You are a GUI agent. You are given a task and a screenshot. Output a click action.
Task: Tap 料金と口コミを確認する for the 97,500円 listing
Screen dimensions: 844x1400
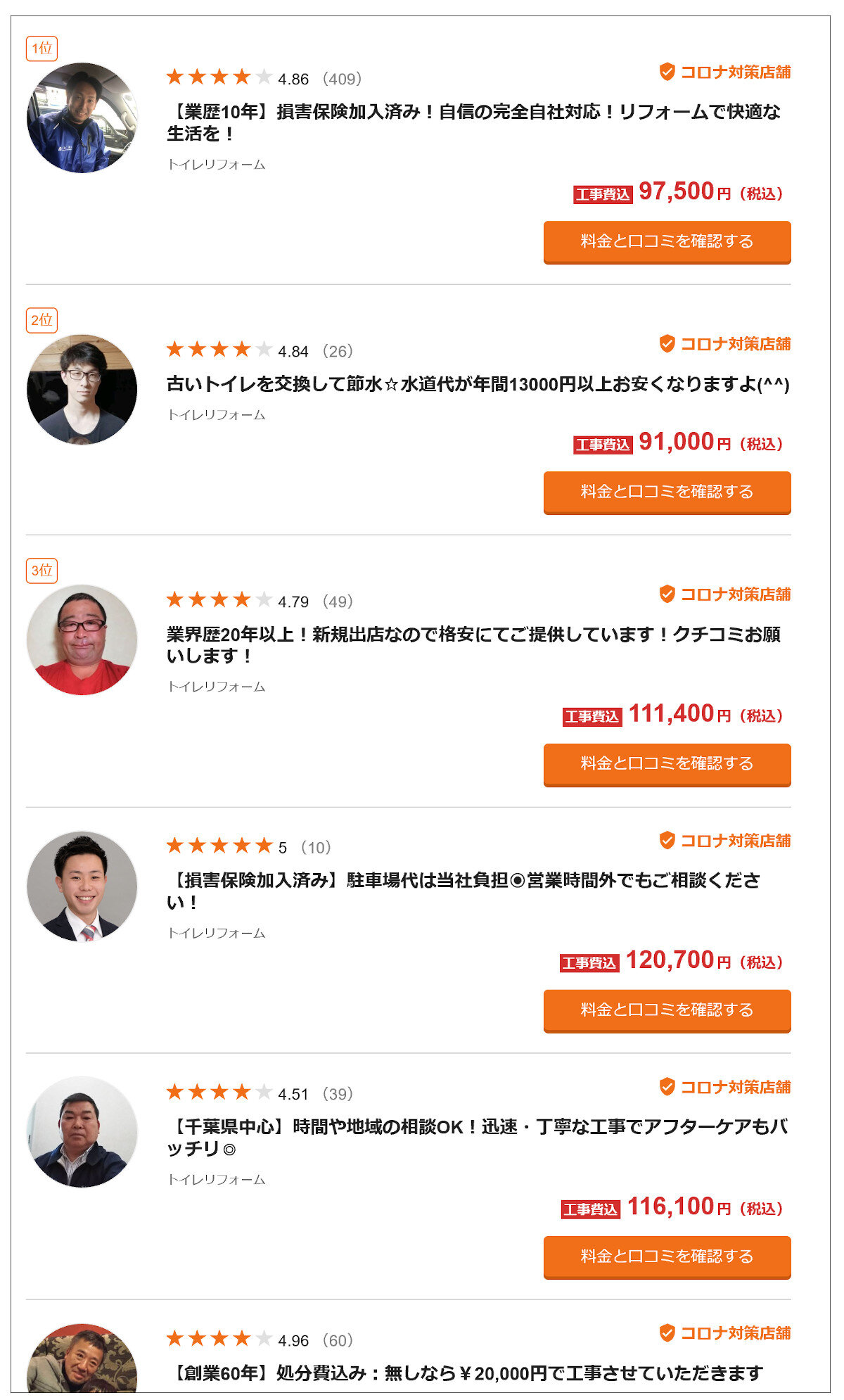[x=667, y=241]
